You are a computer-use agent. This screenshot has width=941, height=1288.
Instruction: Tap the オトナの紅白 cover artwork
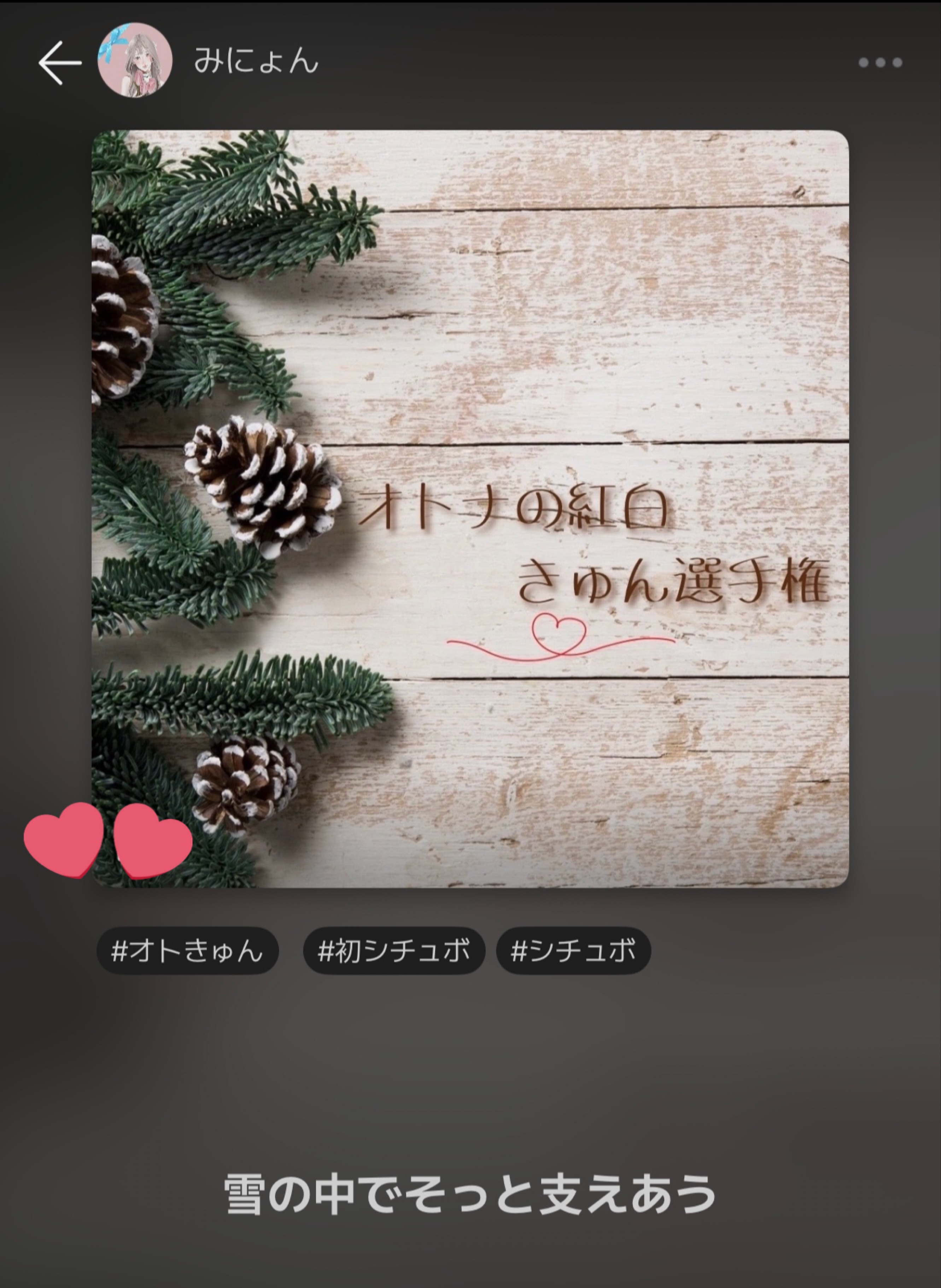470,508
